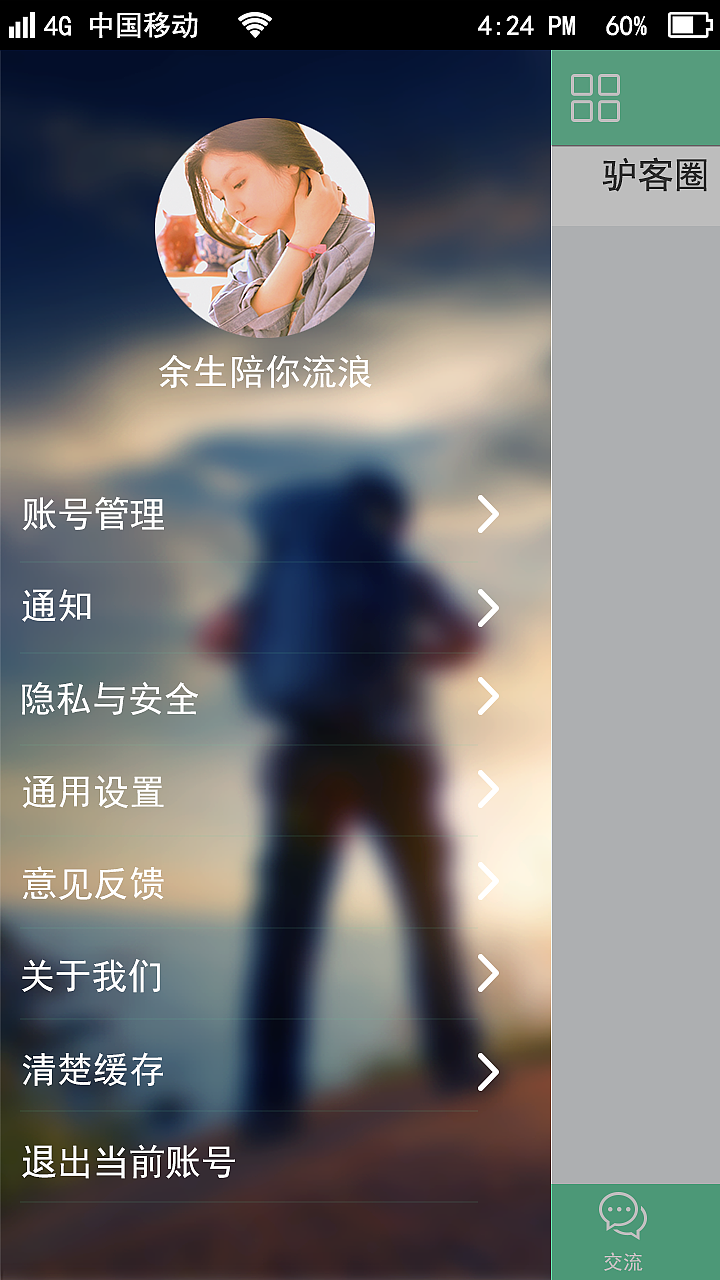Tap the battery indicator icon
This screenshot has width=720, height=1280.
(688, 24)
